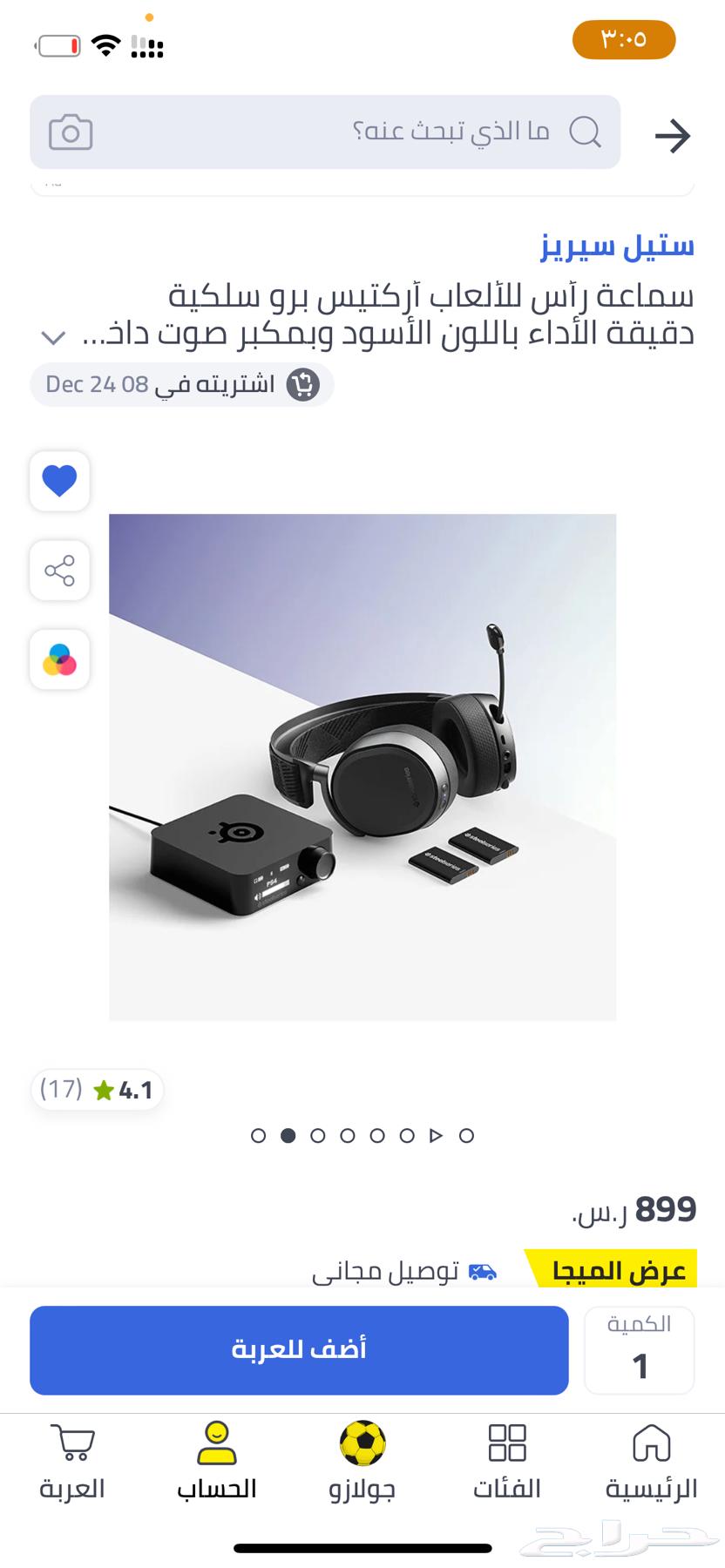Go back using the arrow icon

[x=672, y=136]
